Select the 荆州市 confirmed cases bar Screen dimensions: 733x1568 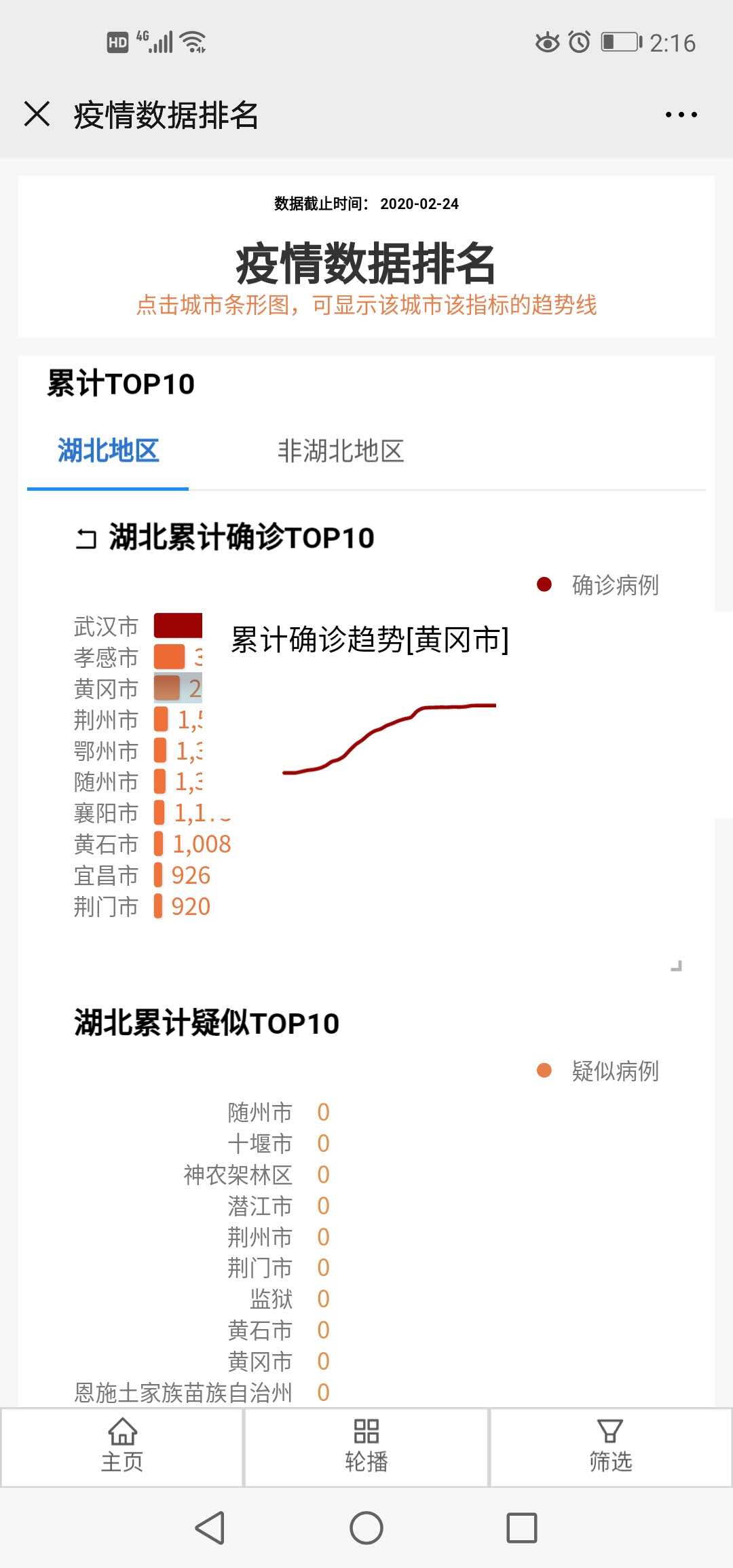[161, 720]
